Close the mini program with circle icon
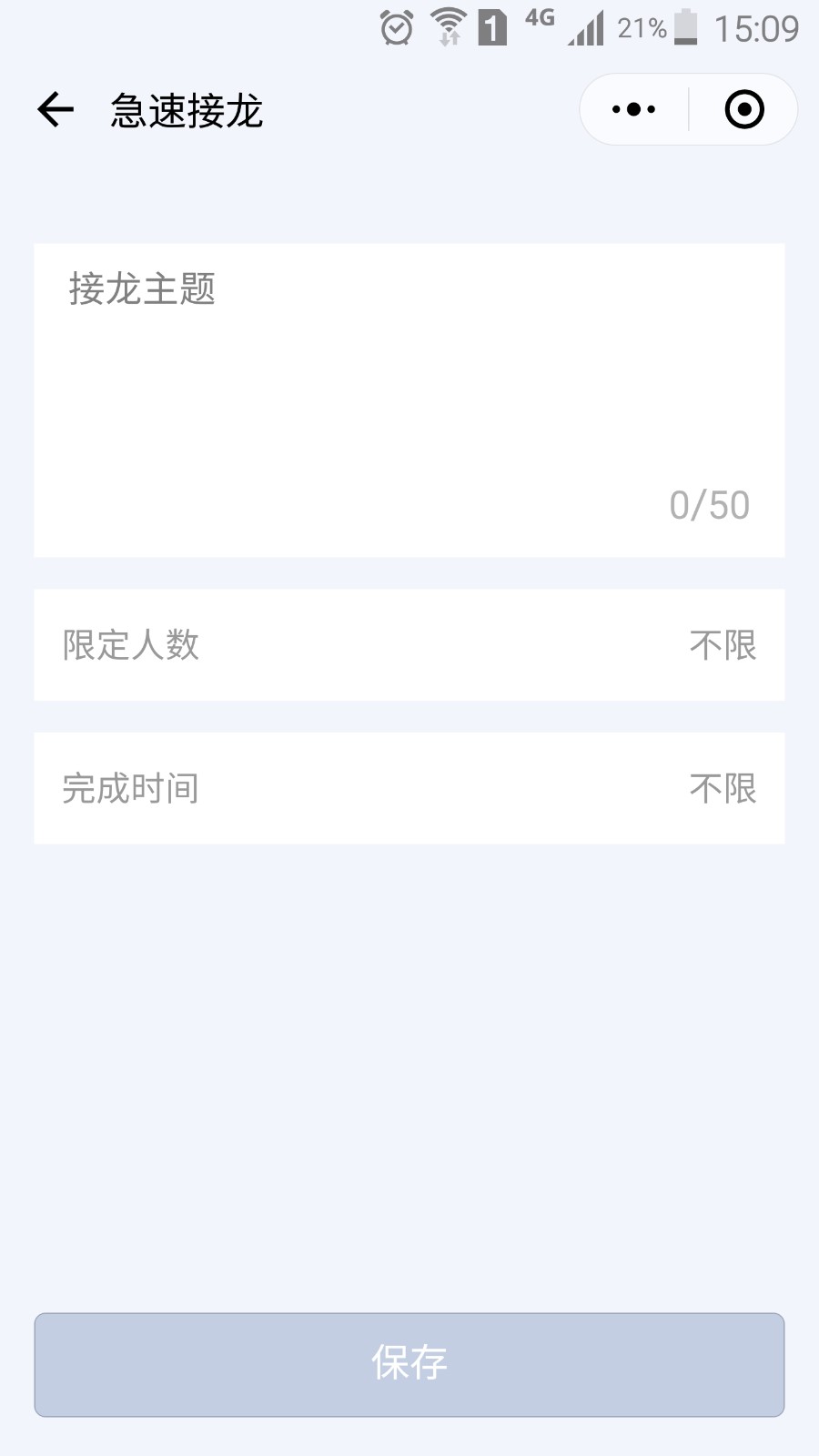Viewport: 819px width, 1456px height. (744, 109)
